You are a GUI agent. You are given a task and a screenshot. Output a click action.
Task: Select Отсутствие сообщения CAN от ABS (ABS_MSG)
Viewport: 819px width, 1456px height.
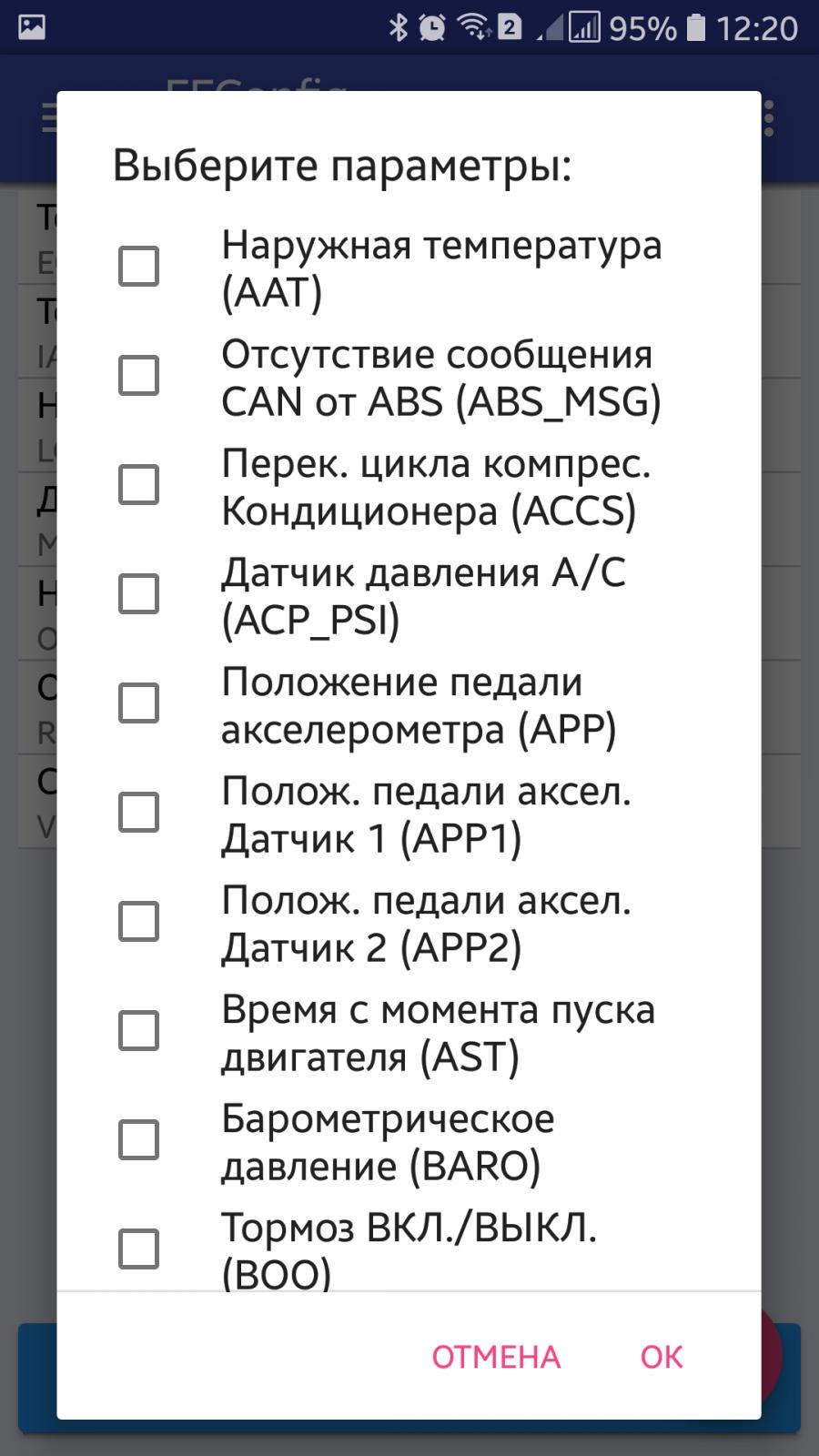(139, 376)
